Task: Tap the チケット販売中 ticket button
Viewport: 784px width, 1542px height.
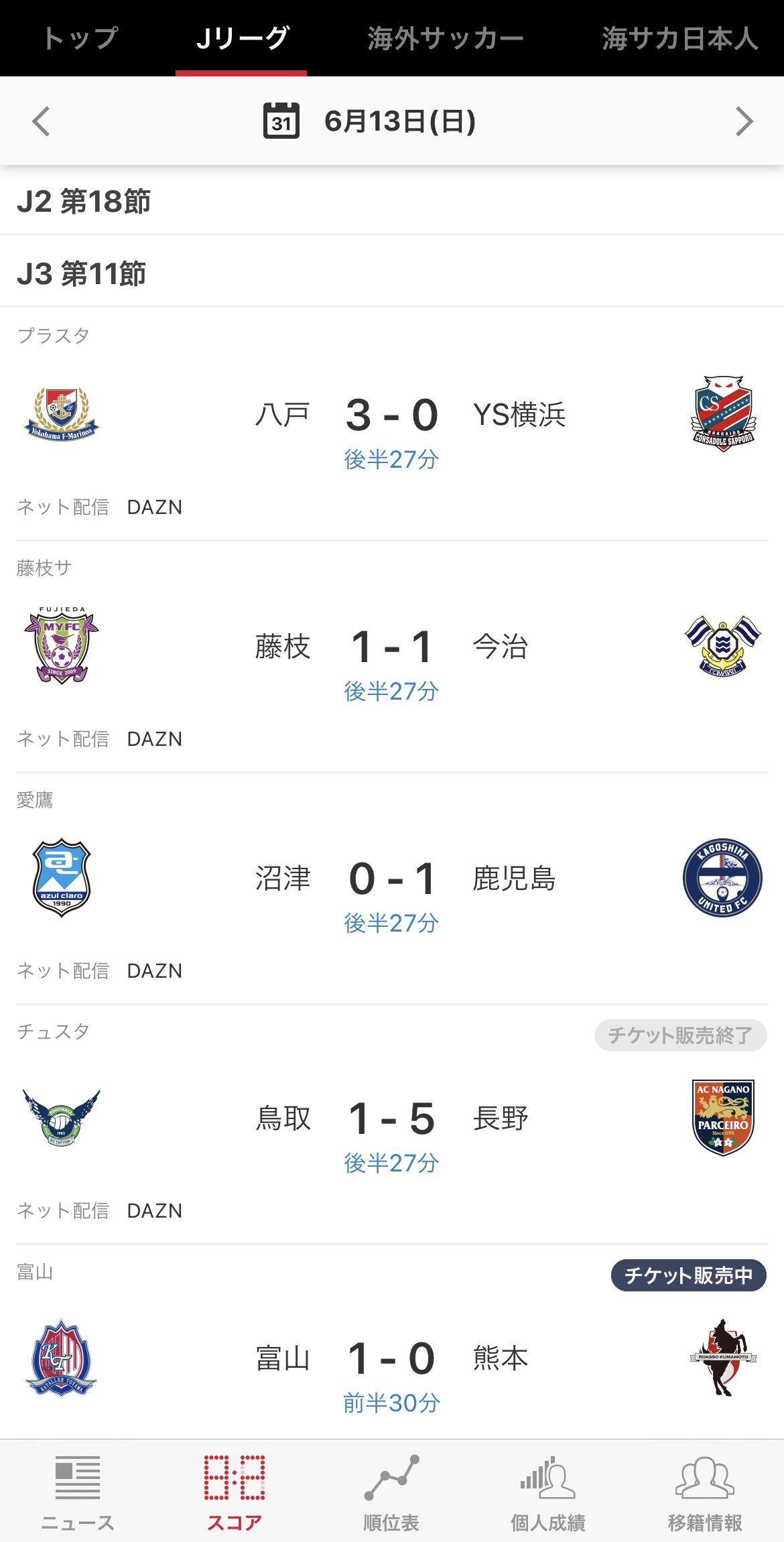Action: pos(688,1275)
